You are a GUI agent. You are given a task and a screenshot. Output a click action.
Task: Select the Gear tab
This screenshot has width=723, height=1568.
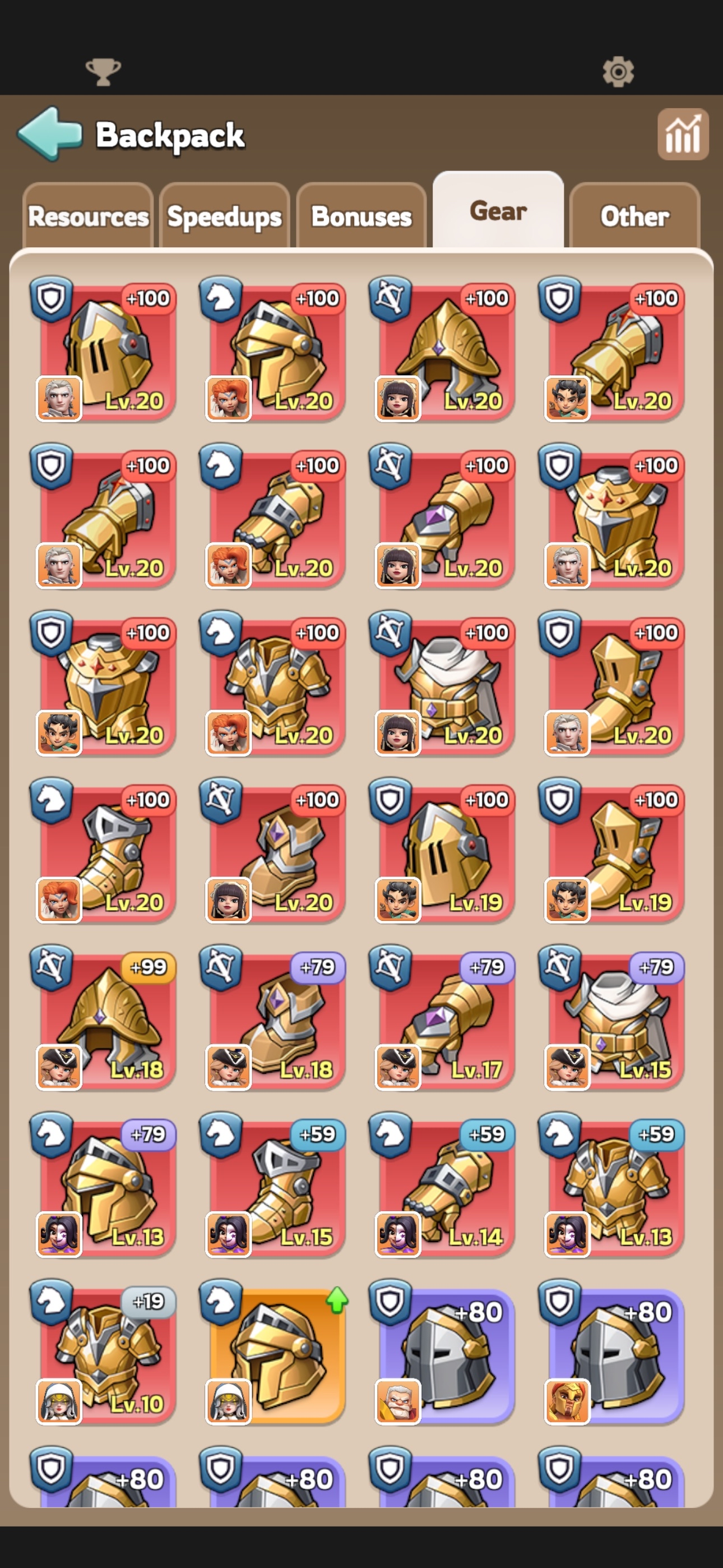(498, 211)
